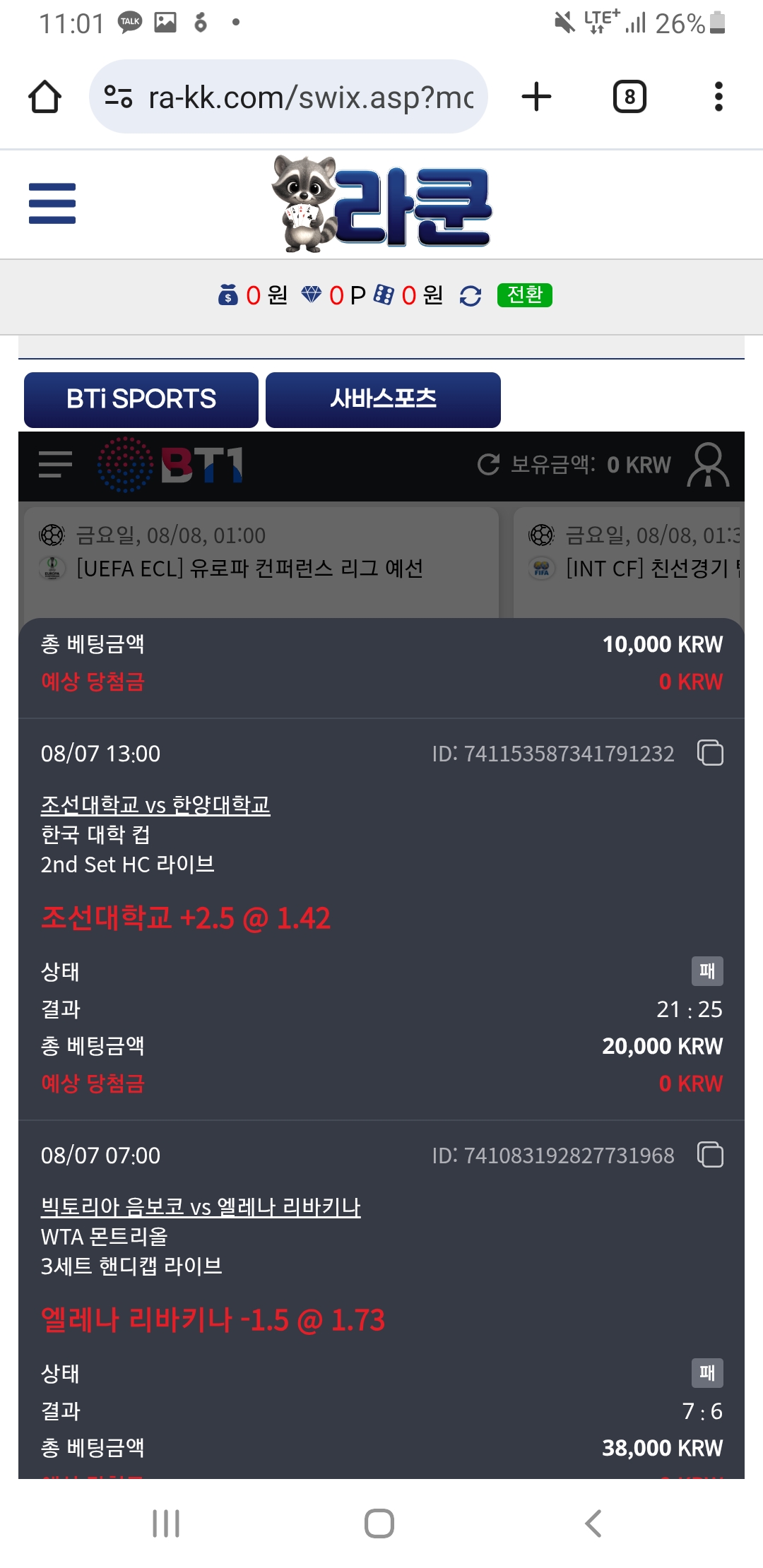Open the INT CF friendly match card

[x=629, y=558]
